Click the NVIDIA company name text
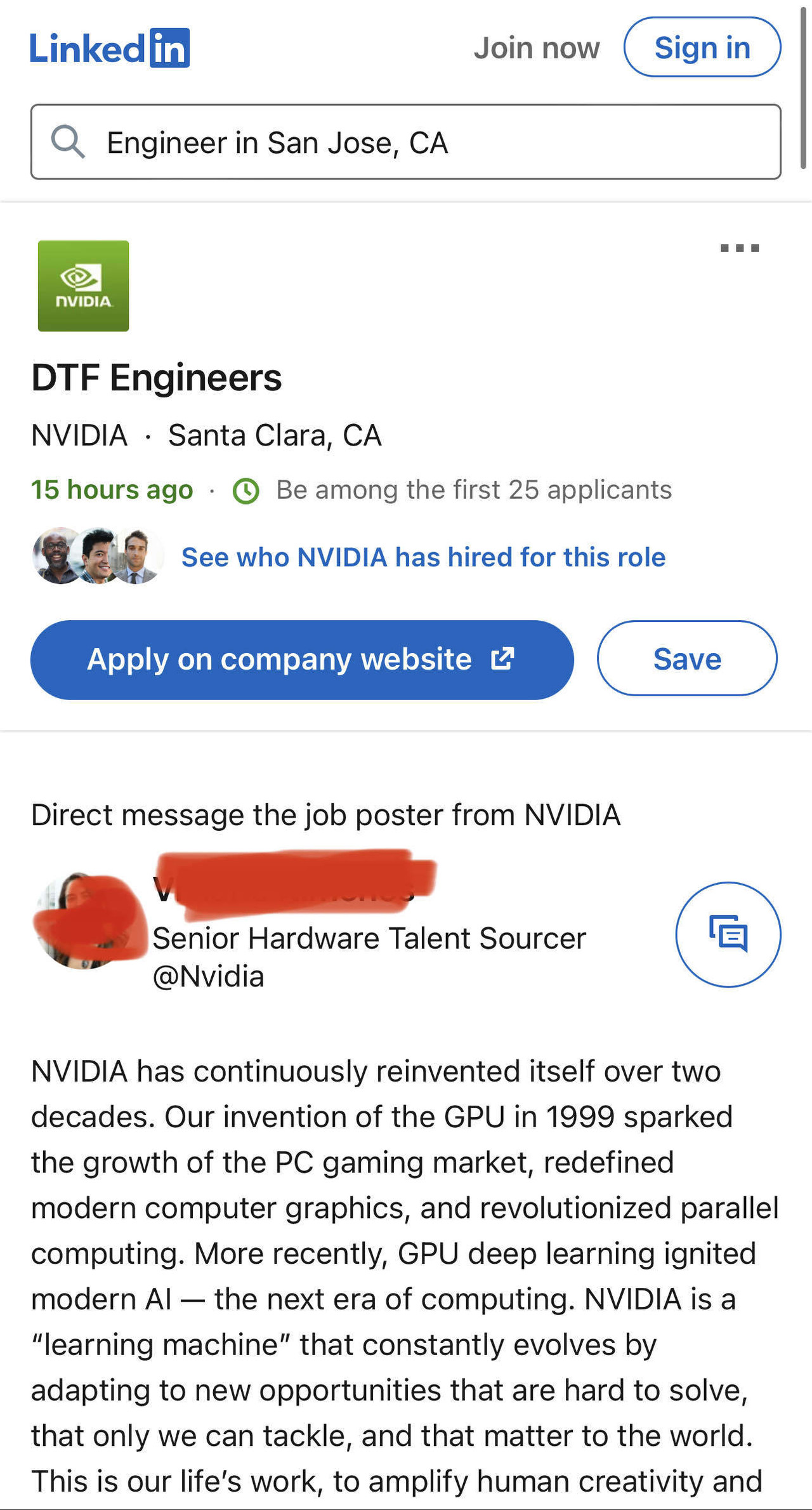The height and width of the screenshot is (1510, 812). (x=78, y=435)
